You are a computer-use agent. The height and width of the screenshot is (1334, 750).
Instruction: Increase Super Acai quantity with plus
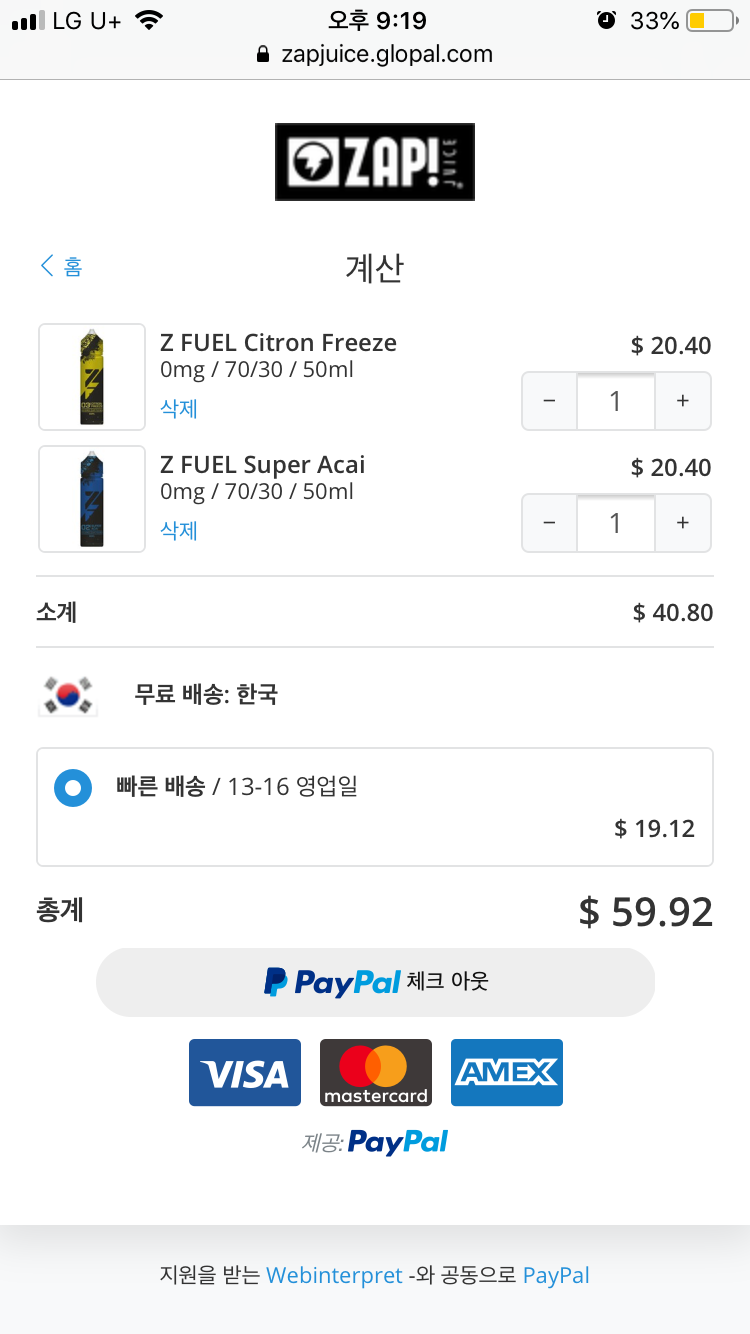[683, 523]
